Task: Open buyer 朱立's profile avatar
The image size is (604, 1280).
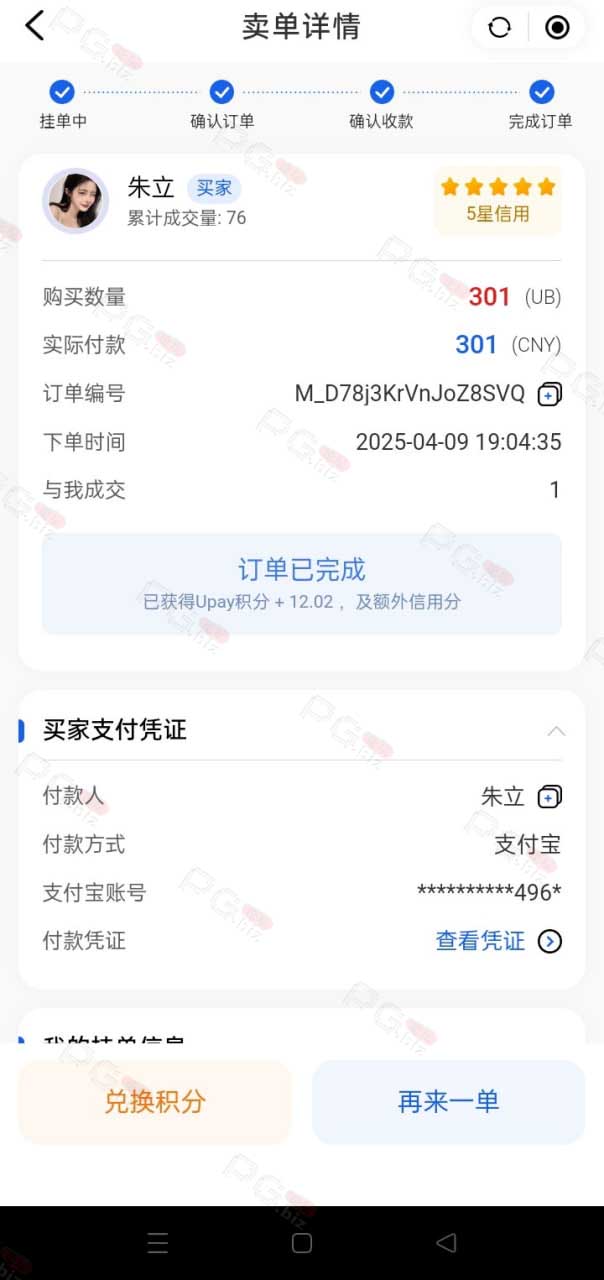Action: [x=75, y=201]
